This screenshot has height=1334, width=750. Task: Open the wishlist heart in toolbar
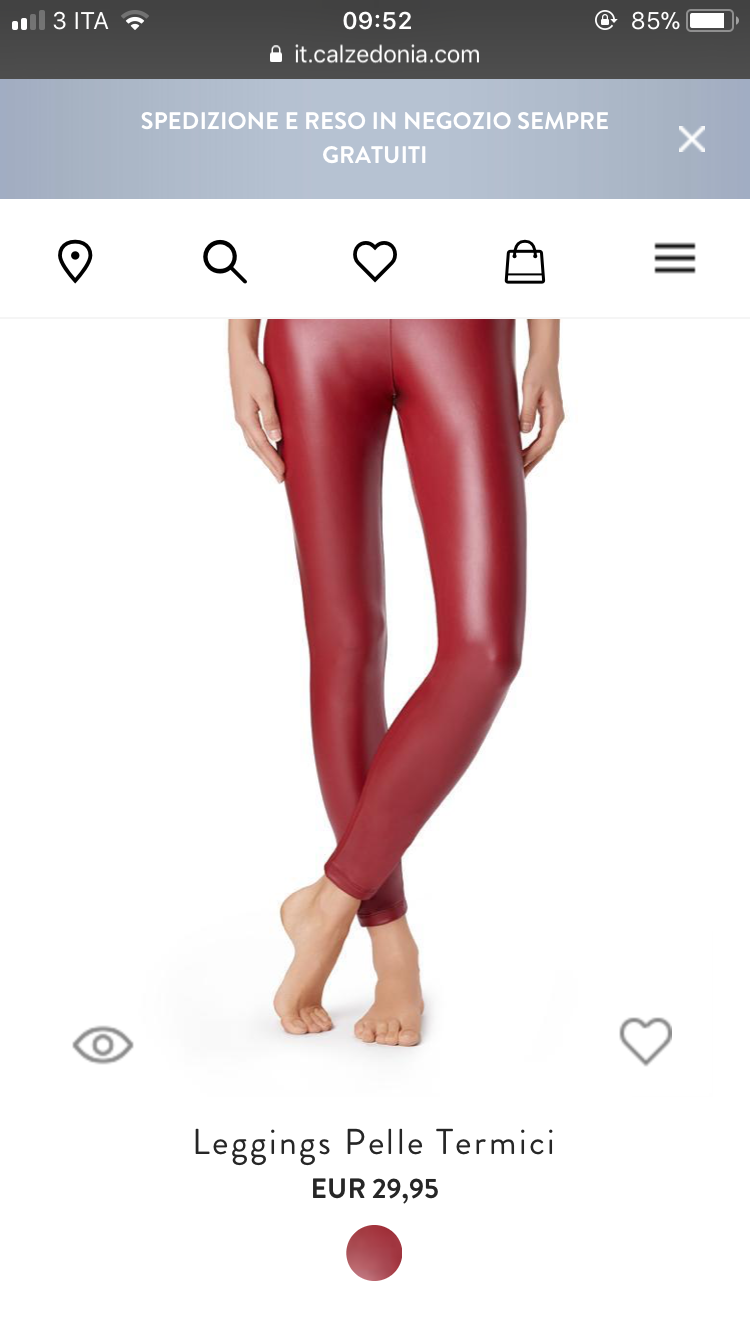(375, 261)
